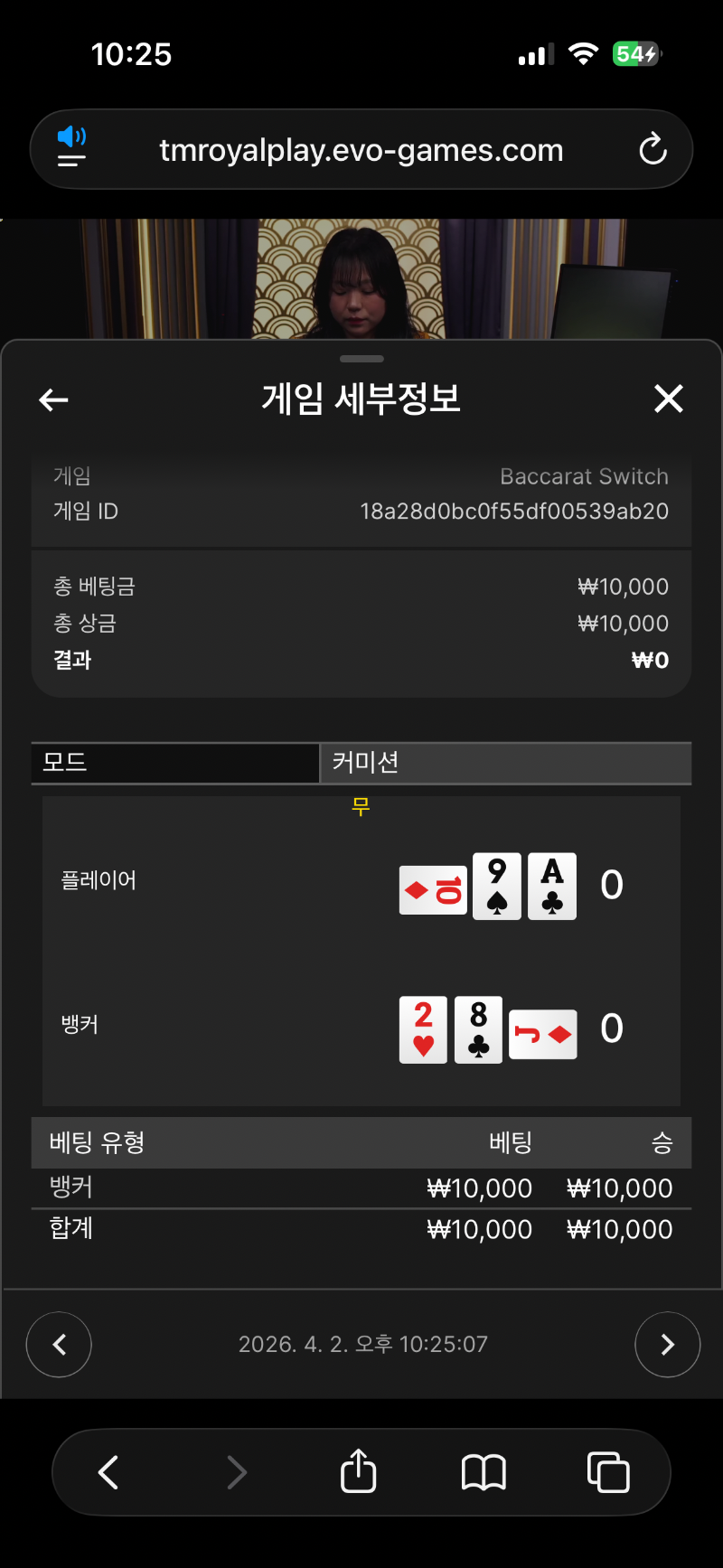Navigate back in Safari toolbar

[108, 1472]
